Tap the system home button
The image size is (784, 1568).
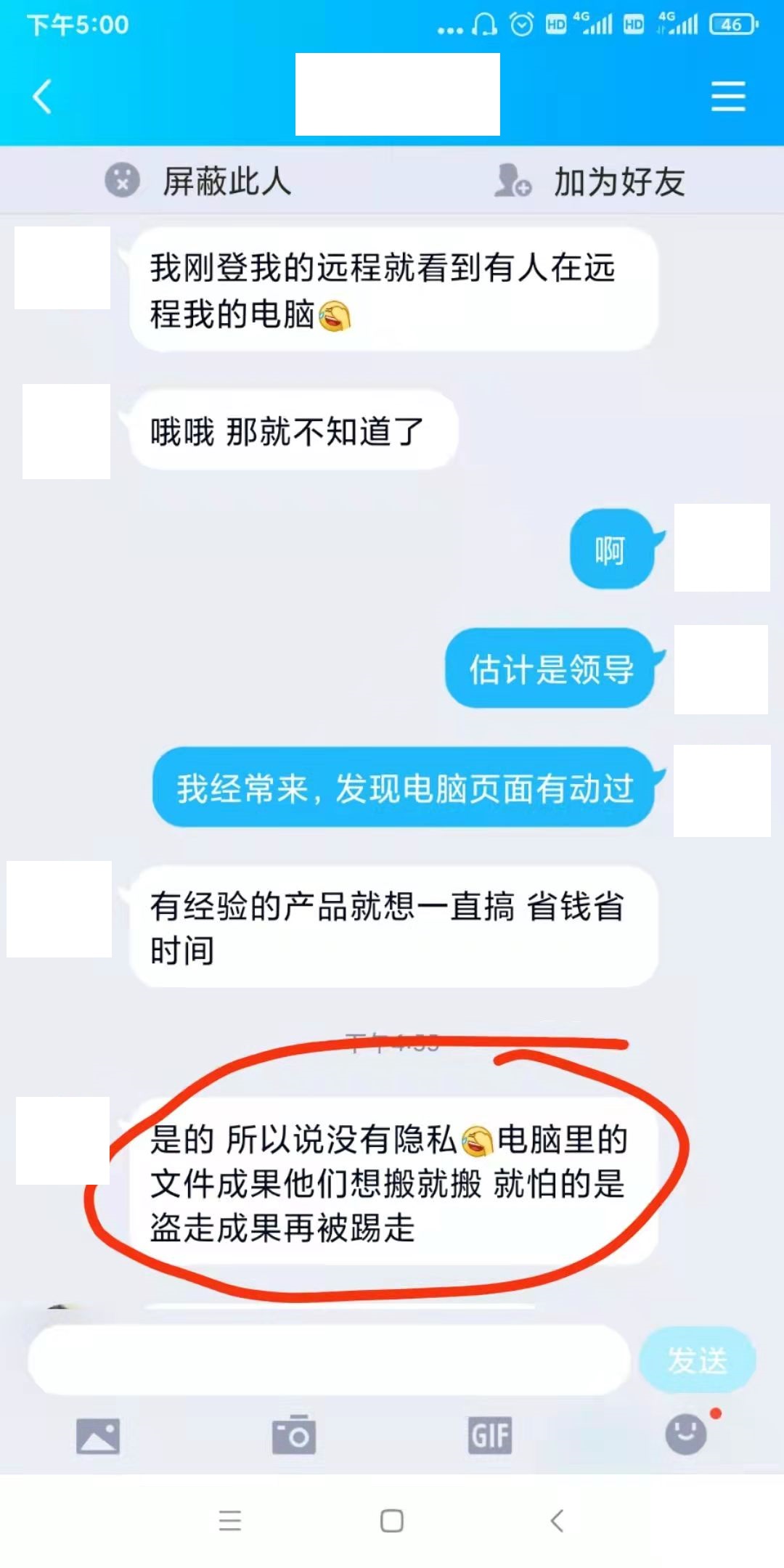[392, 1521]
